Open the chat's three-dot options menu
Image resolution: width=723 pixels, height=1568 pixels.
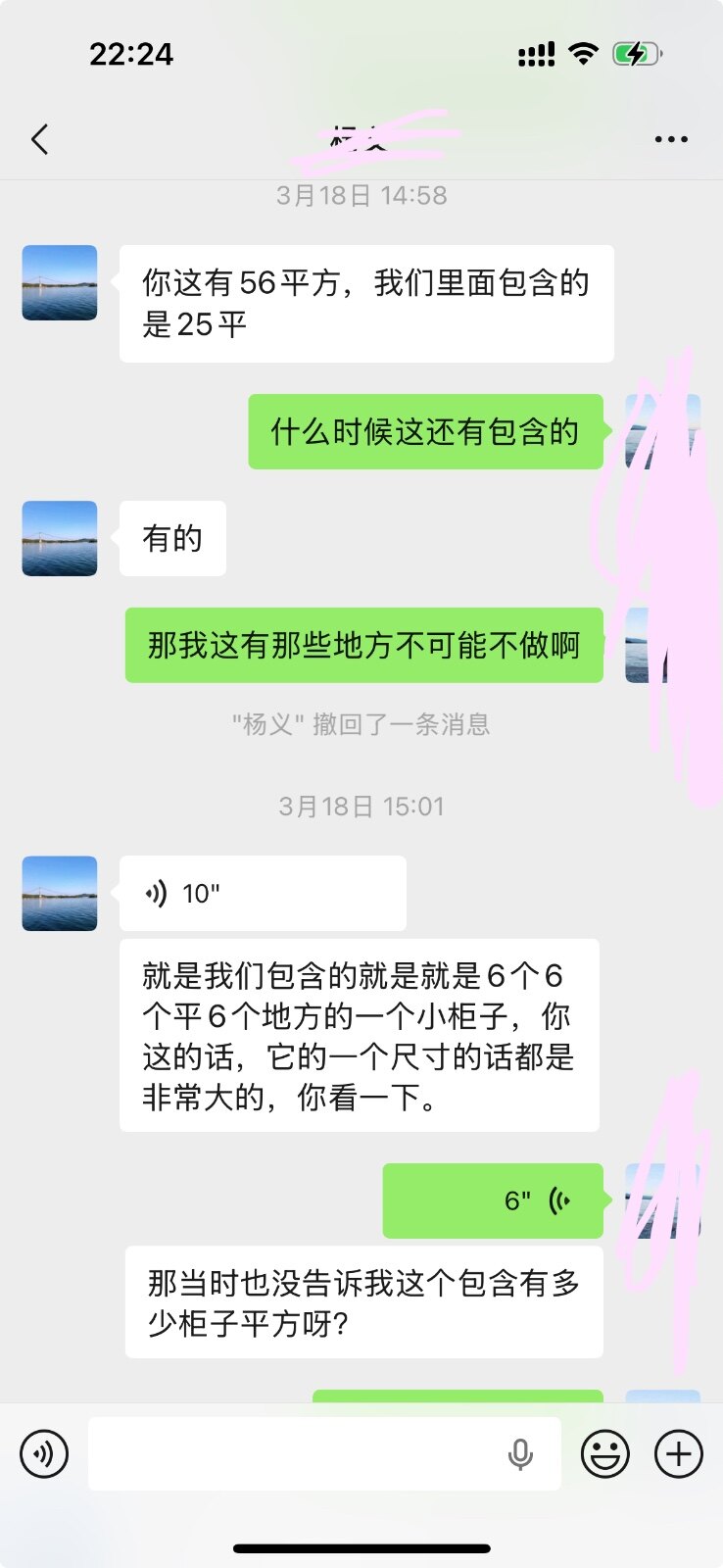(x=671, y=140)
